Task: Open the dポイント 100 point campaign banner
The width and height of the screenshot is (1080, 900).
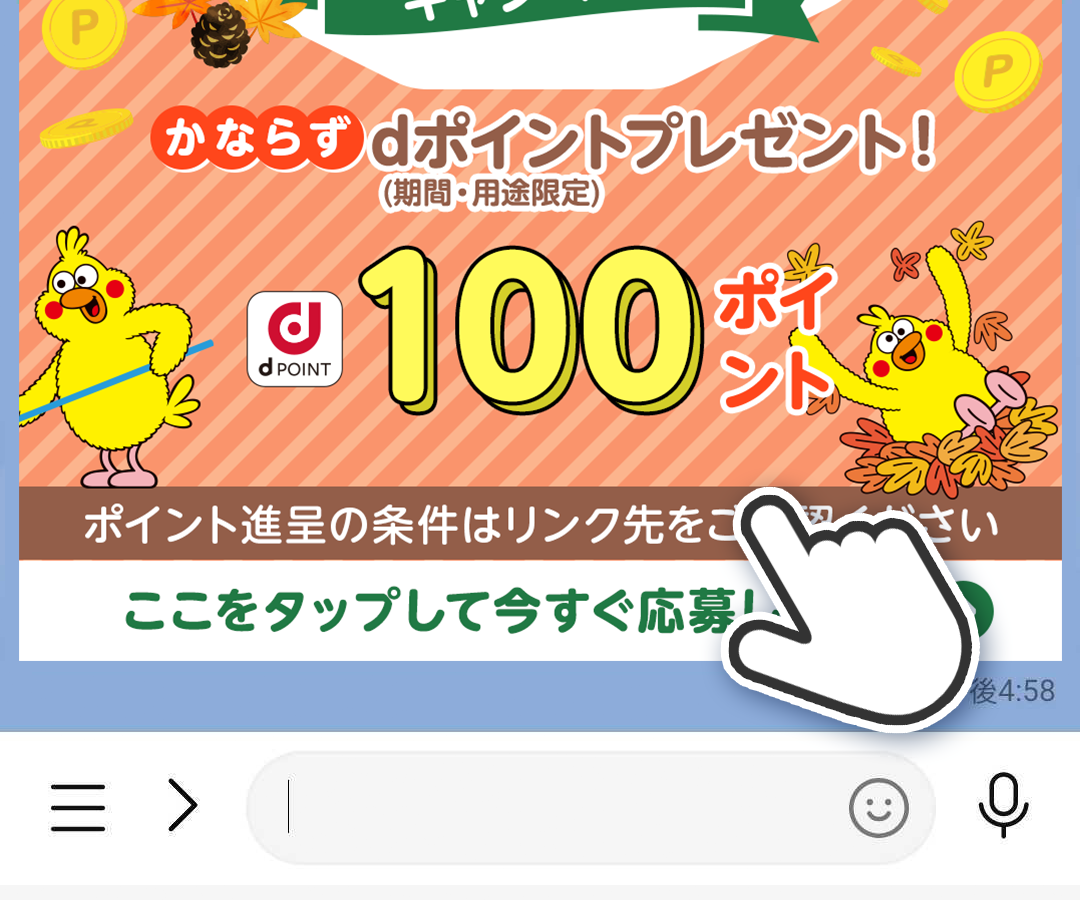Action: 540,330
